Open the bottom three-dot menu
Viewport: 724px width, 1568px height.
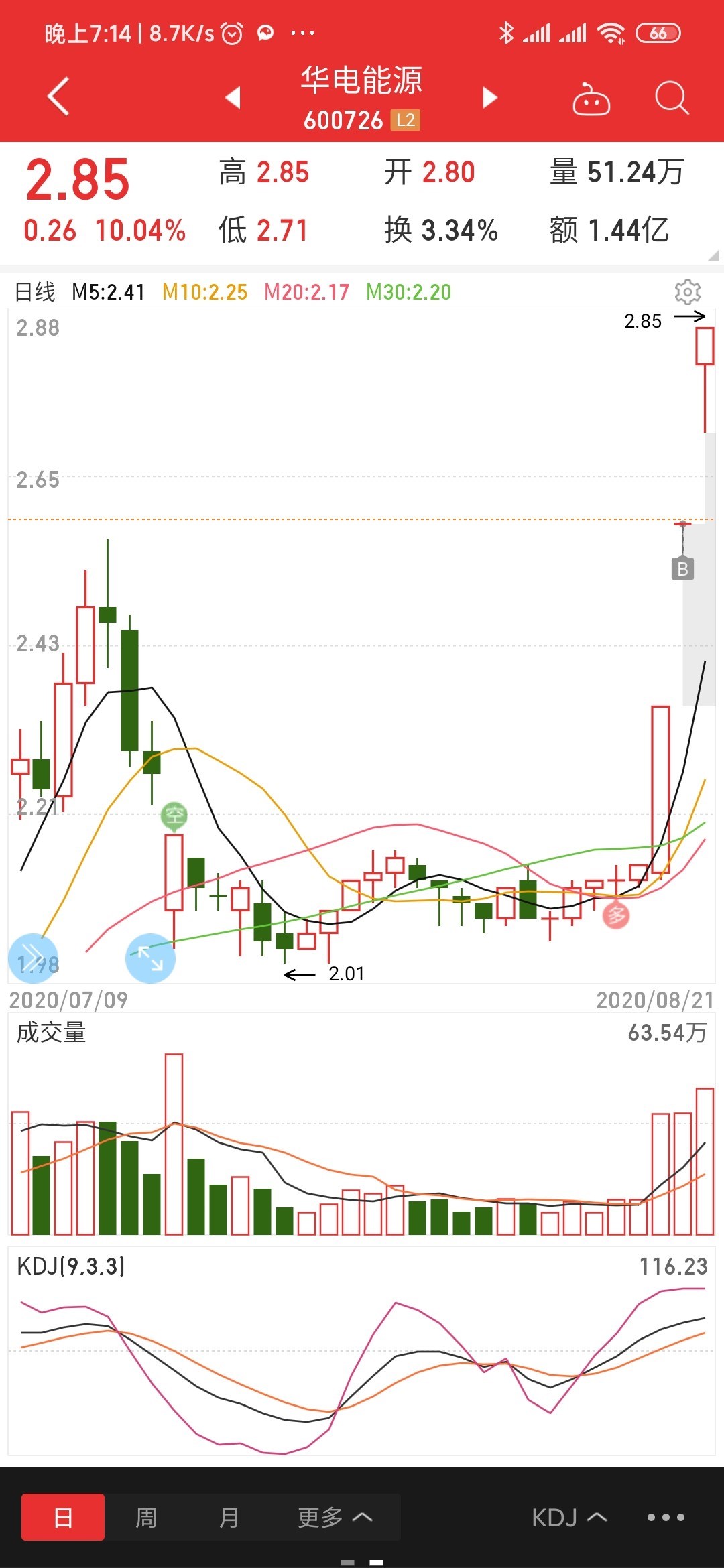[x=665, y=1517]
